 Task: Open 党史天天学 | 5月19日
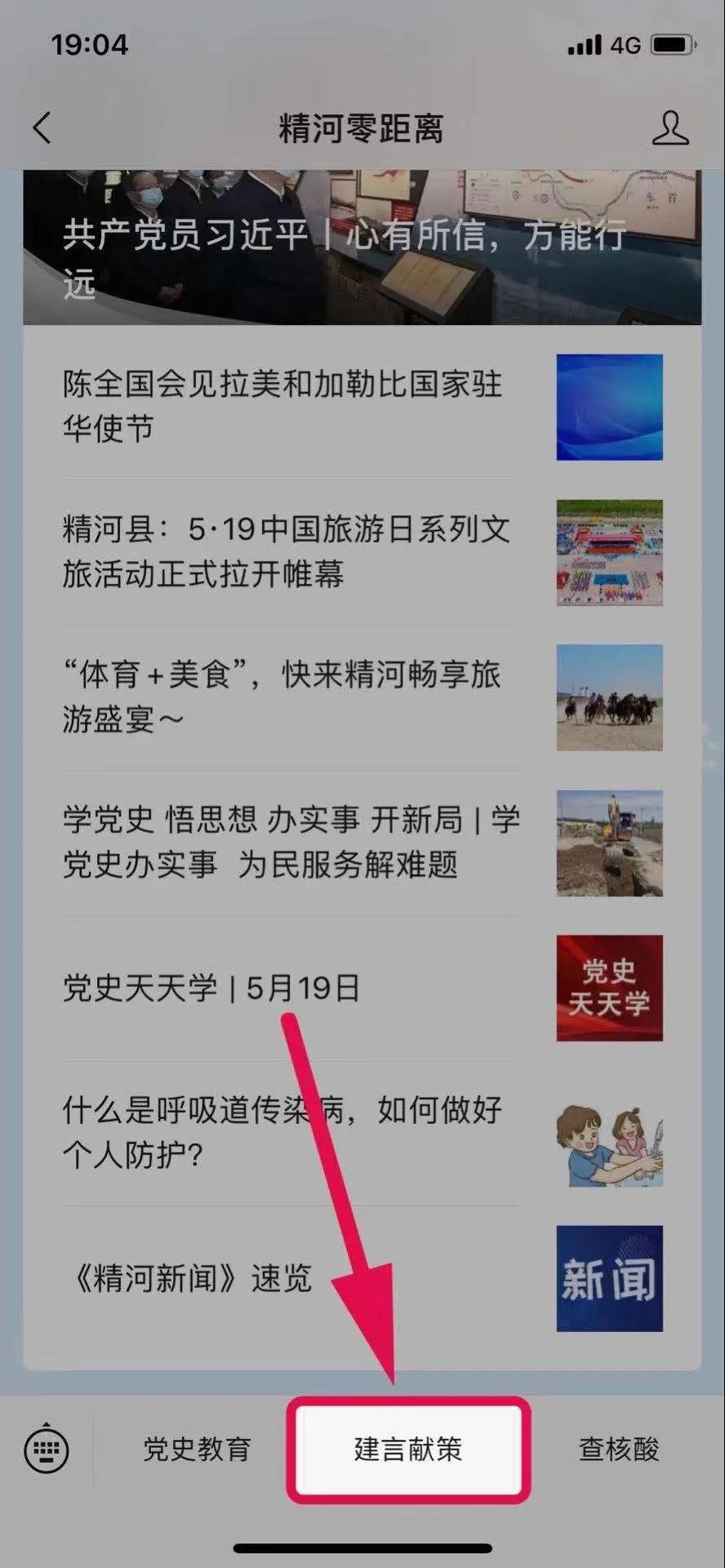click(212, 988)
